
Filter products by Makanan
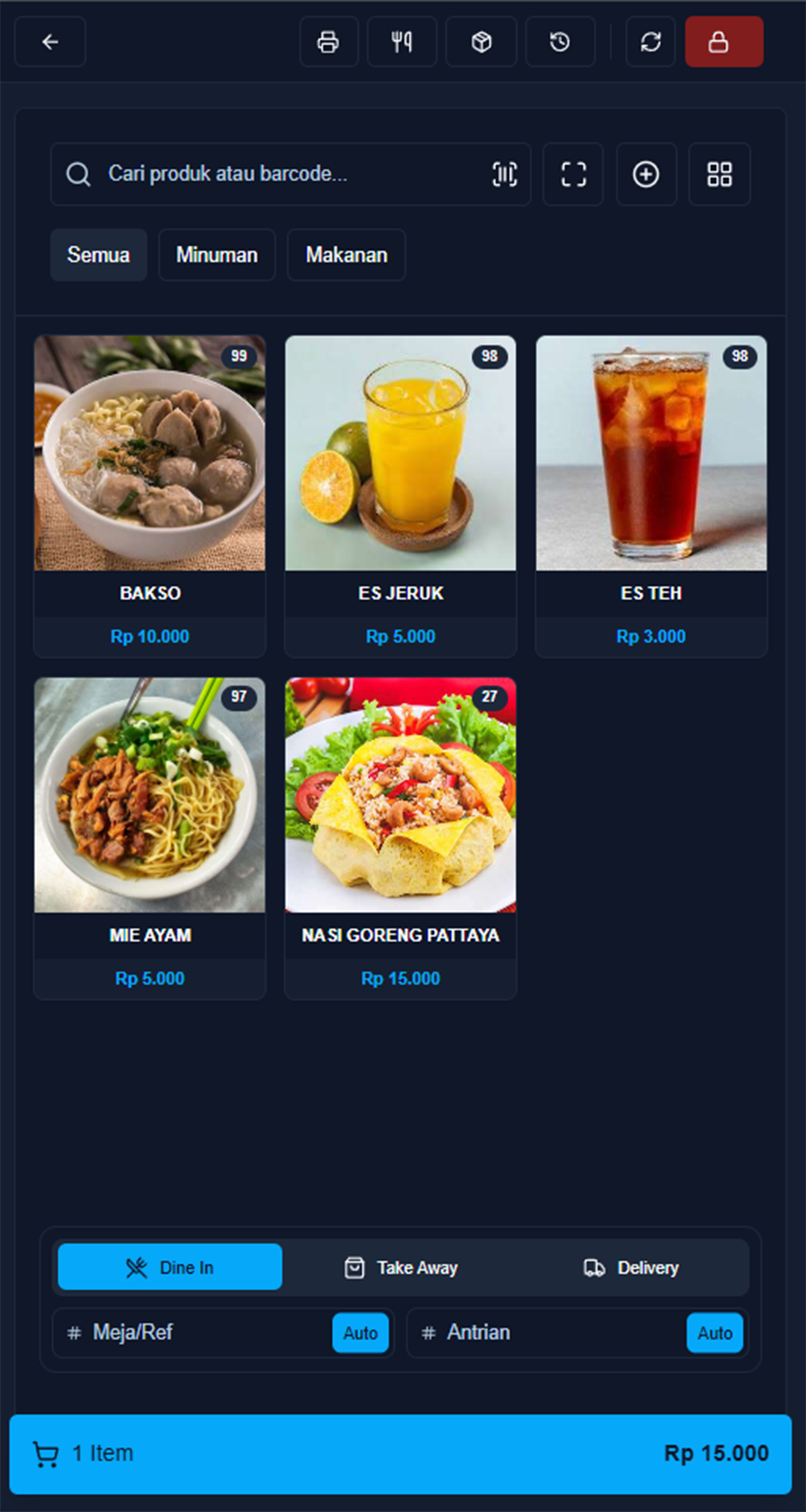(346, 255)
